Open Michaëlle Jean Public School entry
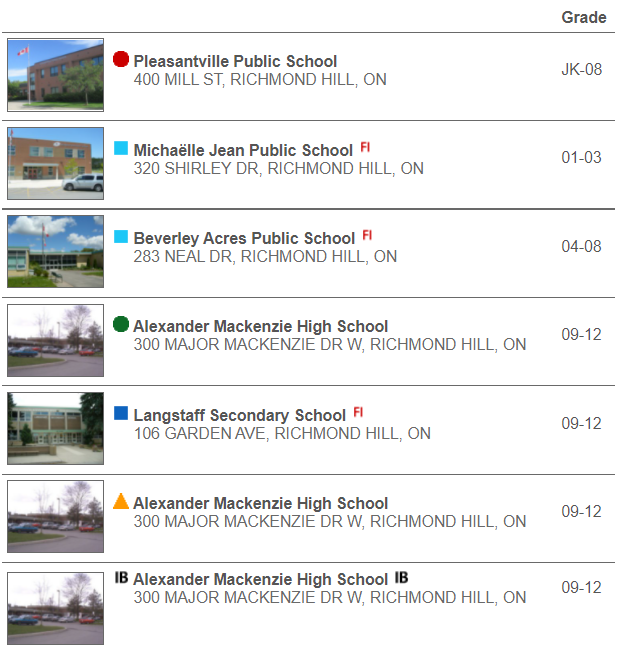The image size is (617, 655). click(243, 150)
